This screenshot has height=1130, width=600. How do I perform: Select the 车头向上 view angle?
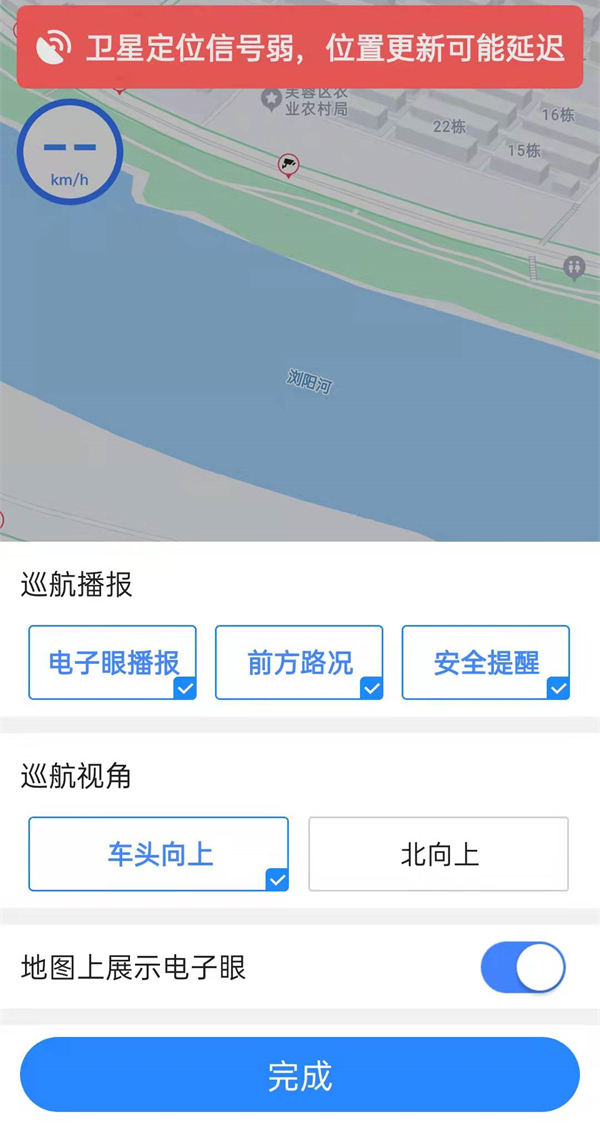coord(159,854)
